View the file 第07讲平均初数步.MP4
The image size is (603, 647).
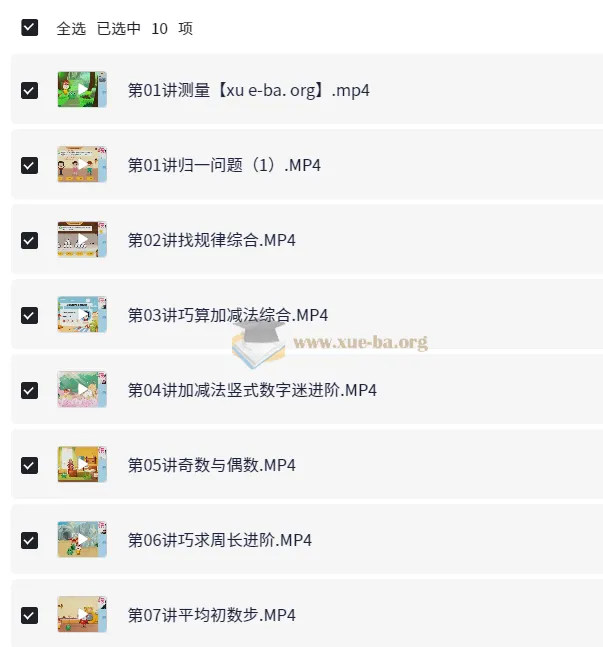click(x=211, y=616)
